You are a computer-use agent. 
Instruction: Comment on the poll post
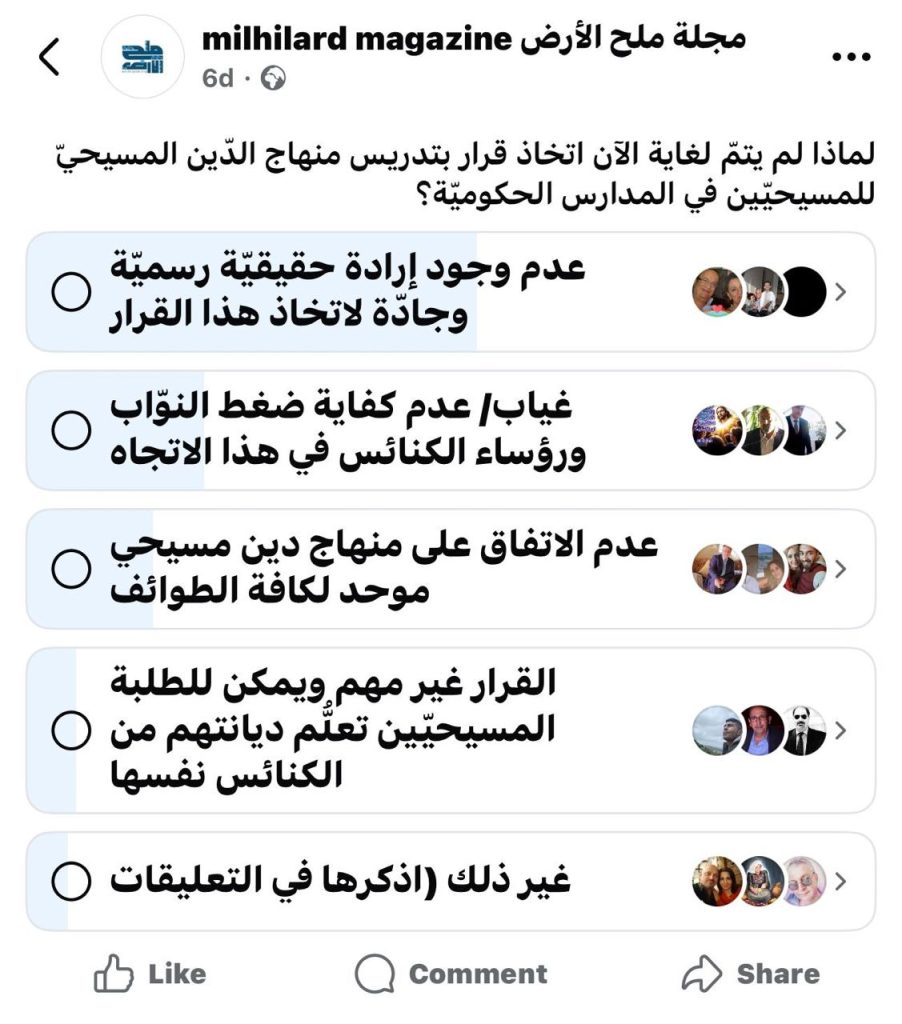click(x=452, y=974)
